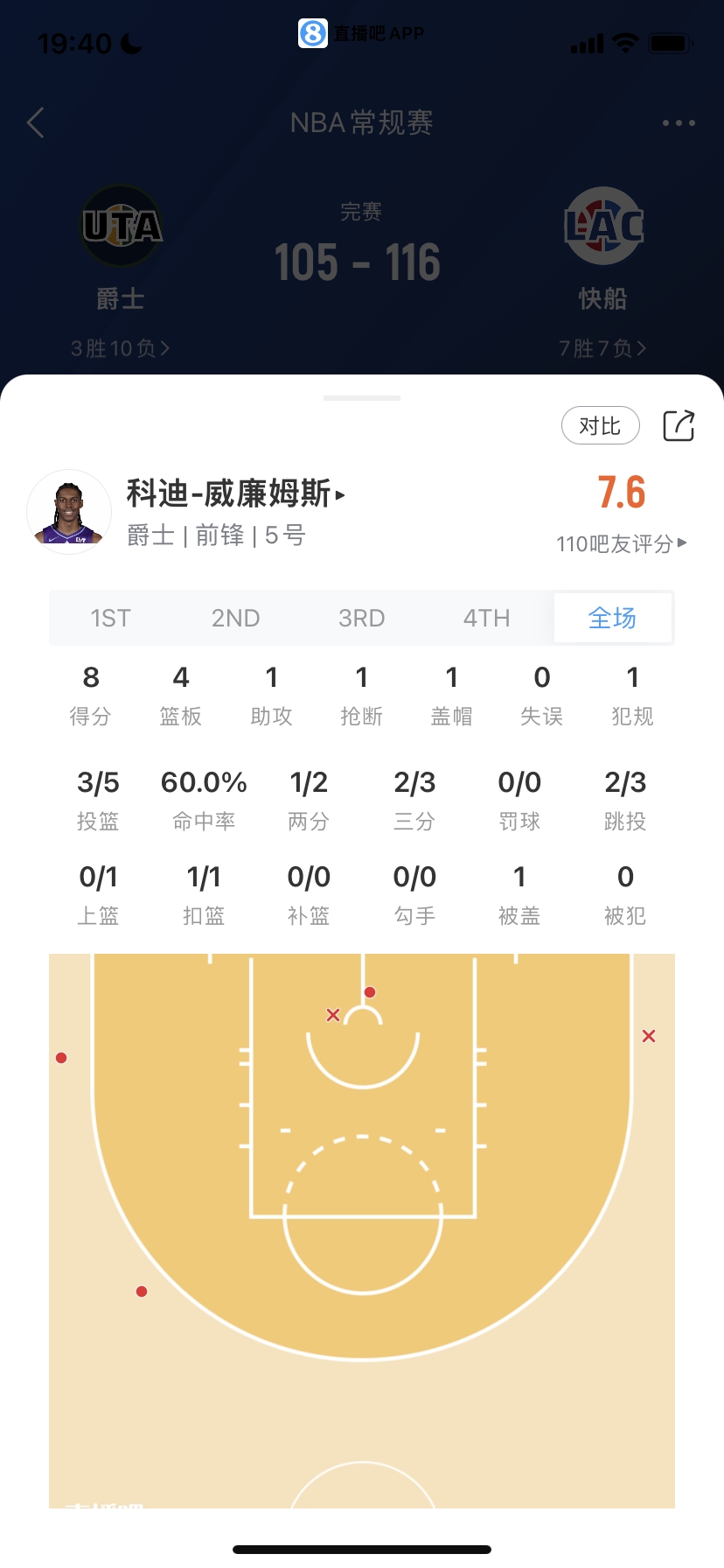Tap the 对比 compare button
The width and height of the screenshot is (724, 1568).
pyautogui.click(x=600, y=426)
